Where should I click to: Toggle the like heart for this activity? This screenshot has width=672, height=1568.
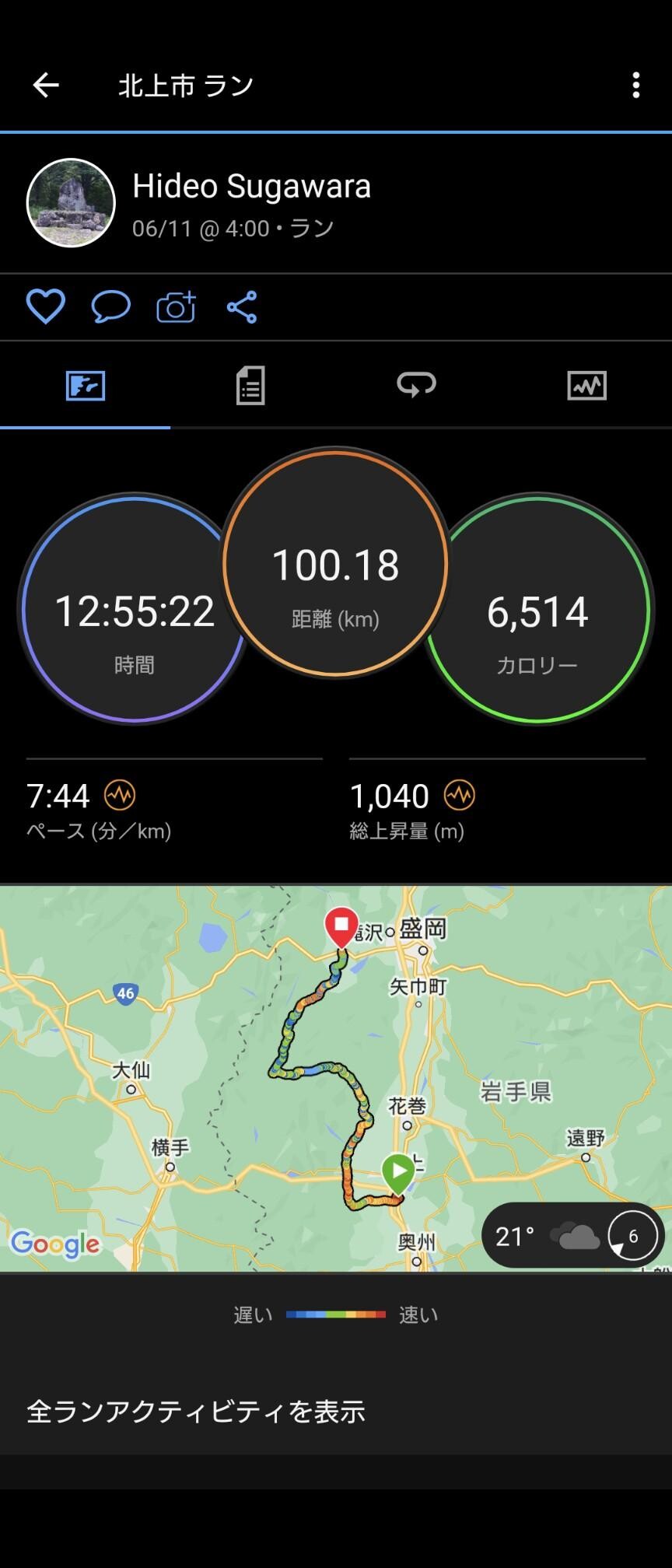click(x=45, y=306)
